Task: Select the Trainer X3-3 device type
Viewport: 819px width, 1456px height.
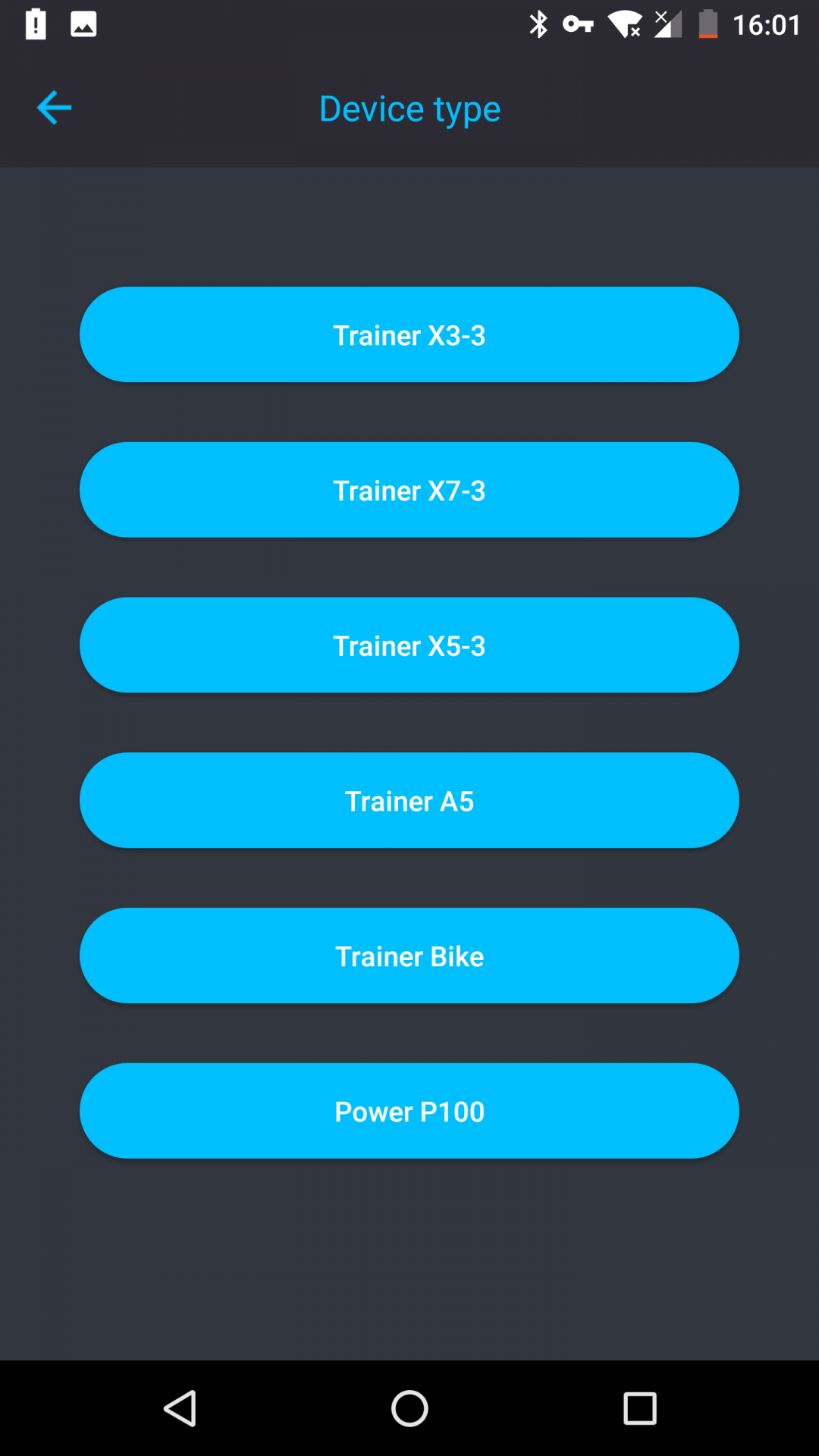Action: pos(409,334)
